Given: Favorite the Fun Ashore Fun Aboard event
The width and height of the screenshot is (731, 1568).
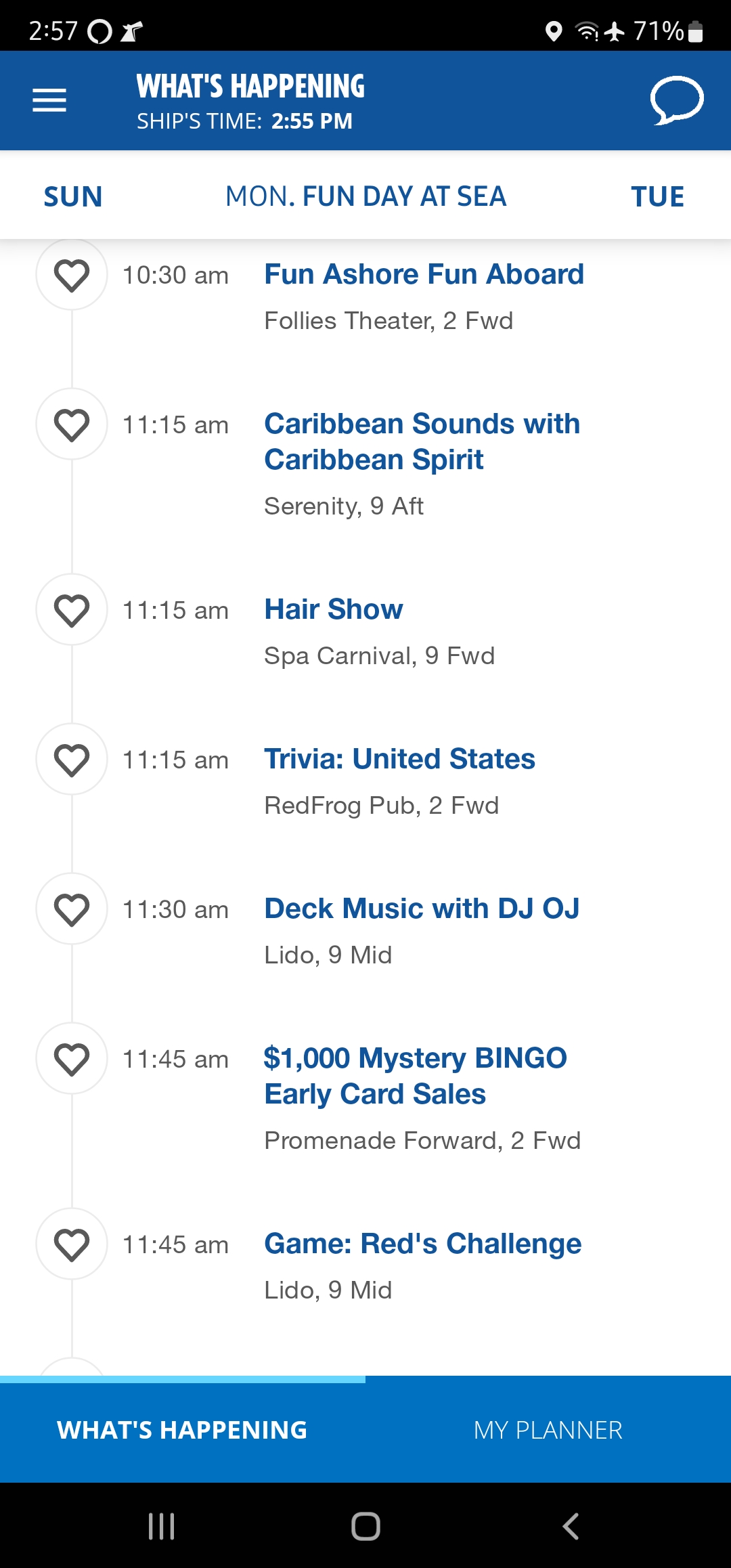Looking at the screenshot, I should point(72,275).
